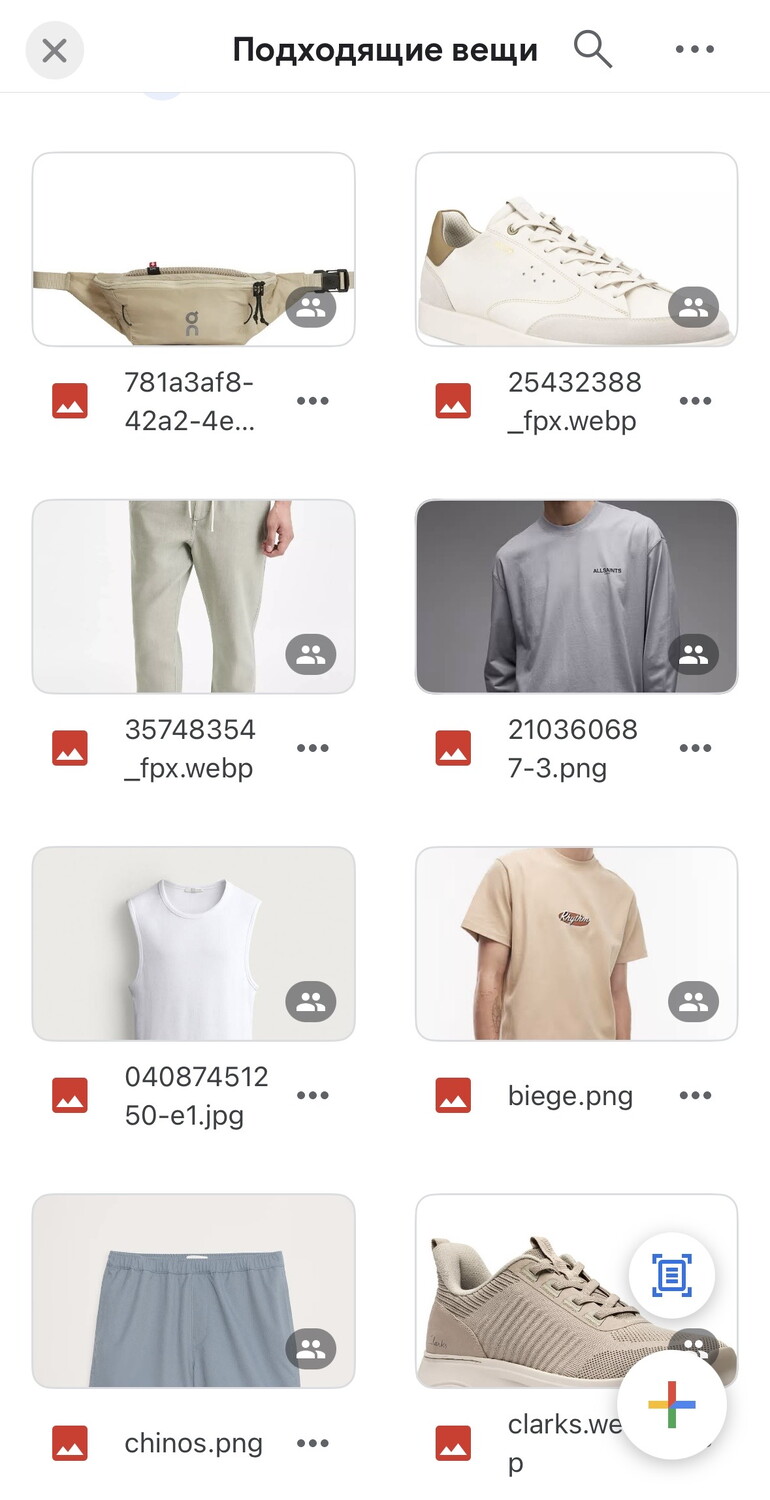Open the grey sweatshirt image 210360687-3.png
The width and height of the screenshot is (770, 1500).
click(x=576, y=596)
